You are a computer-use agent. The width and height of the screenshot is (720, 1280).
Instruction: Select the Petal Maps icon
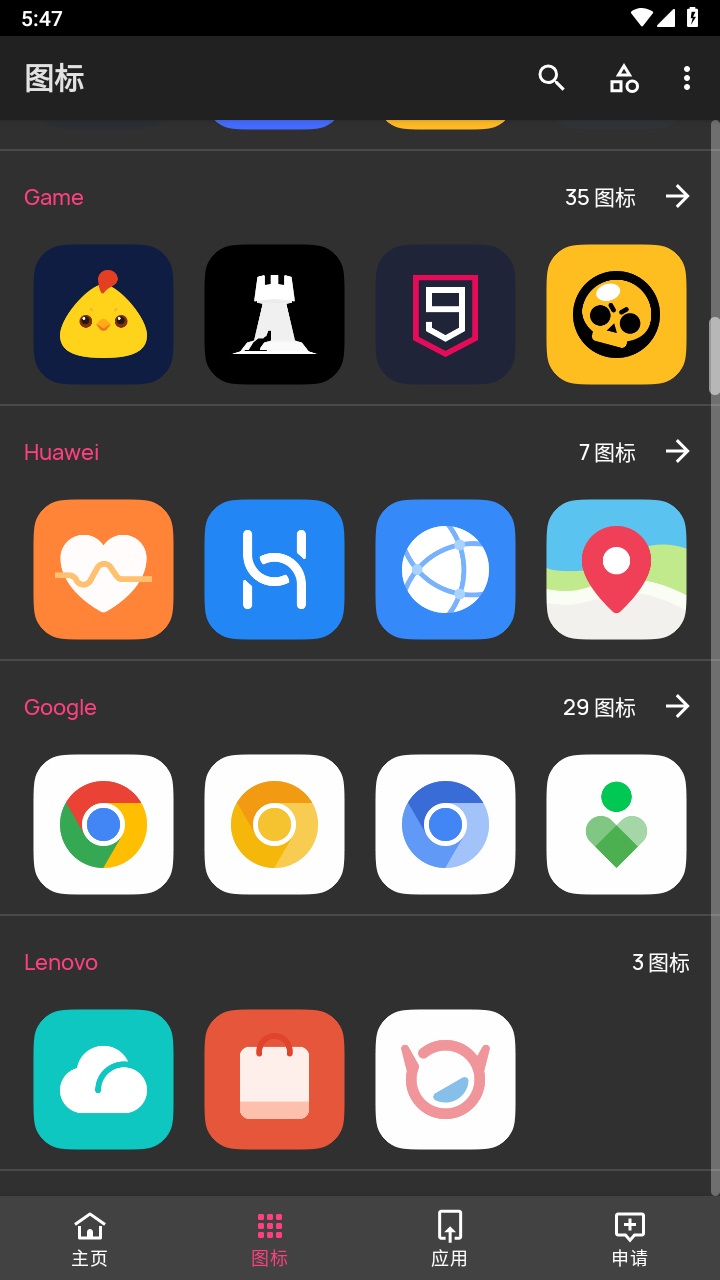tap(616, 569)
